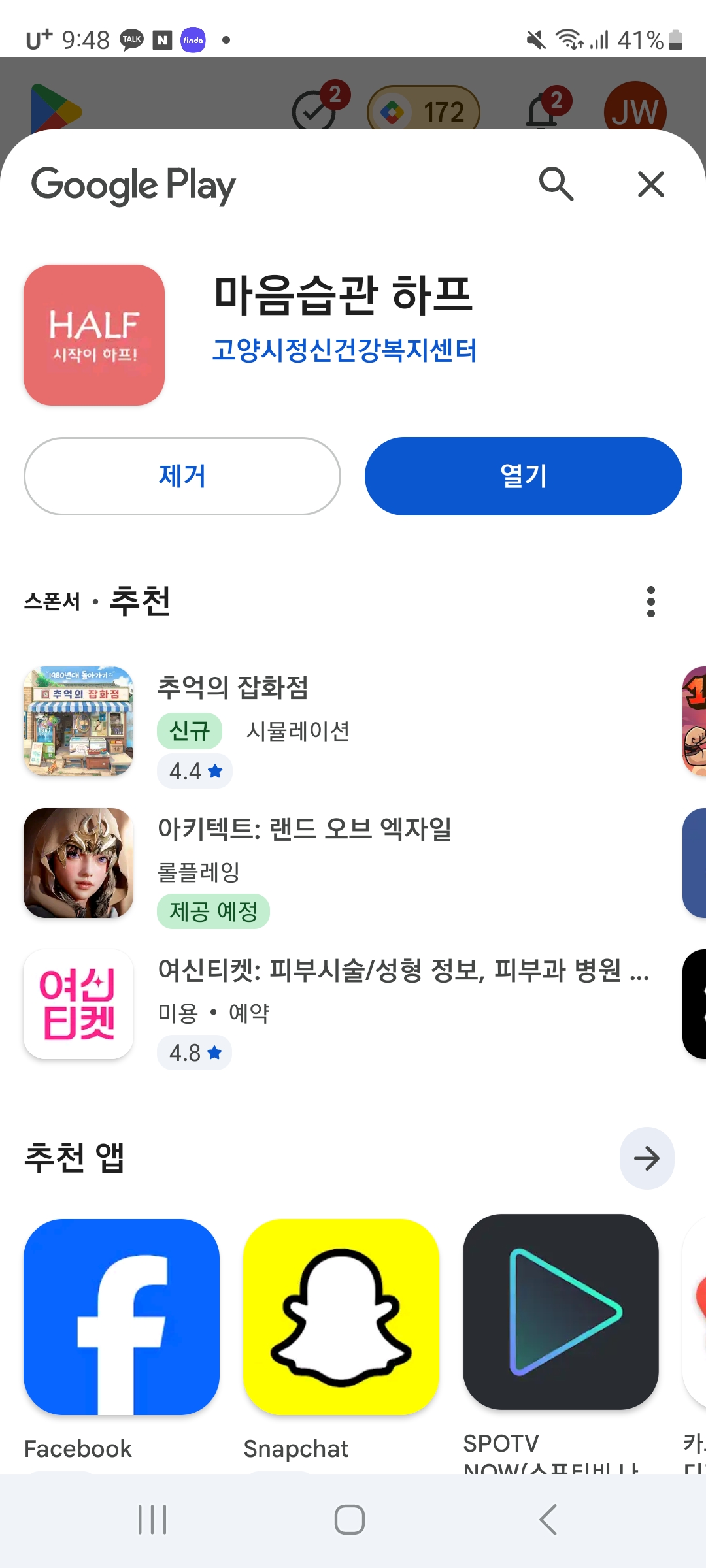Open 추억의 잡화점 app listing

[x=233, y=688]
